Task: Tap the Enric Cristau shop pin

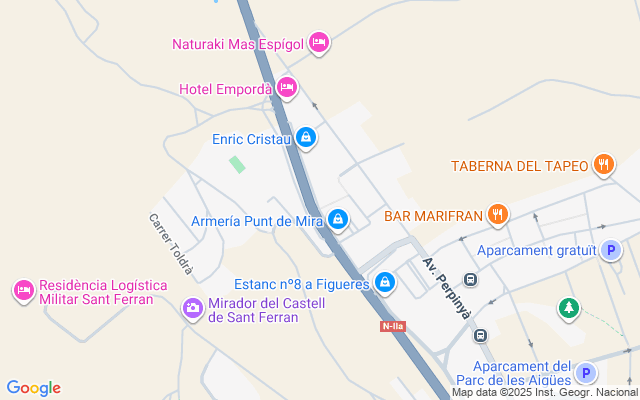Action: 306,138
